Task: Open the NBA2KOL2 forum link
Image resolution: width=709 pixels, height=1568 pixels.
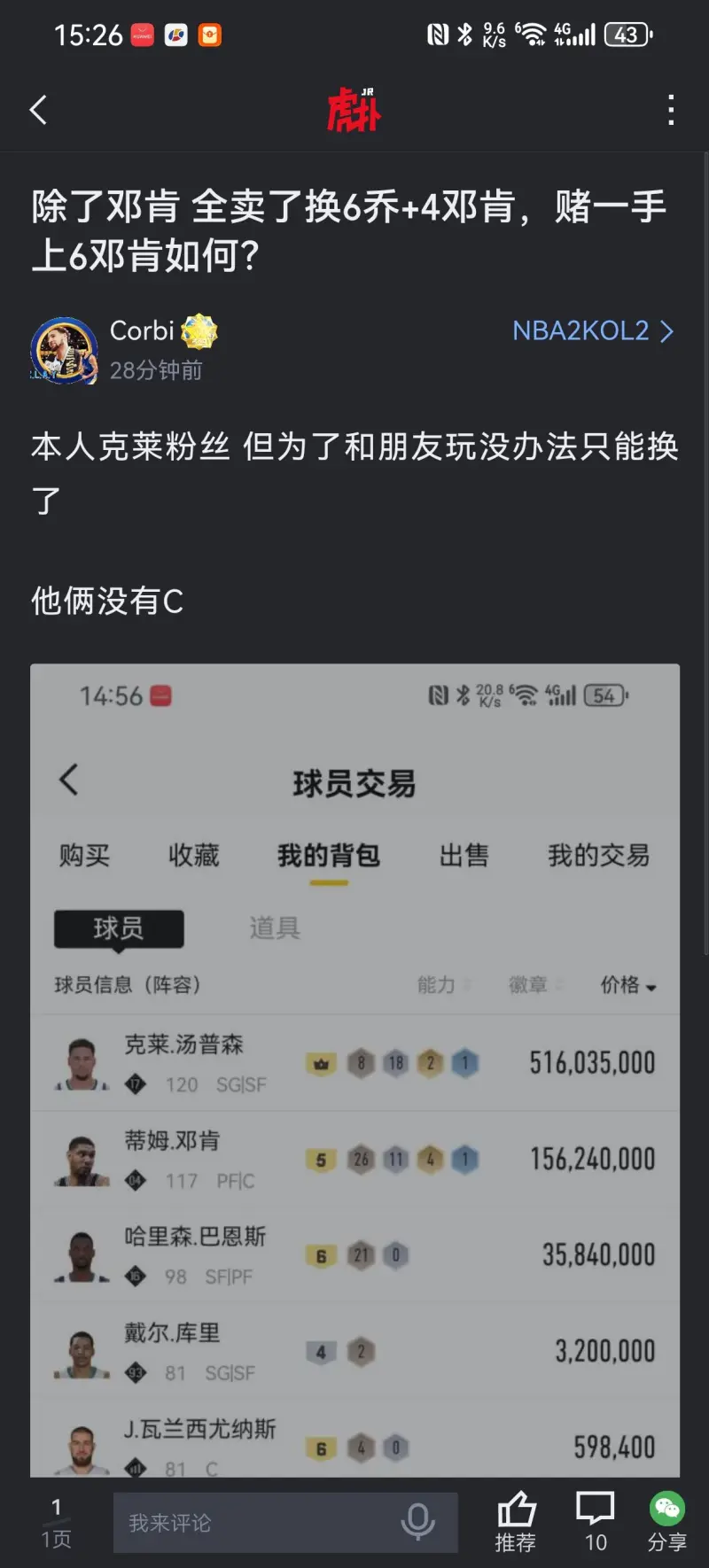Action: (592, 331)
